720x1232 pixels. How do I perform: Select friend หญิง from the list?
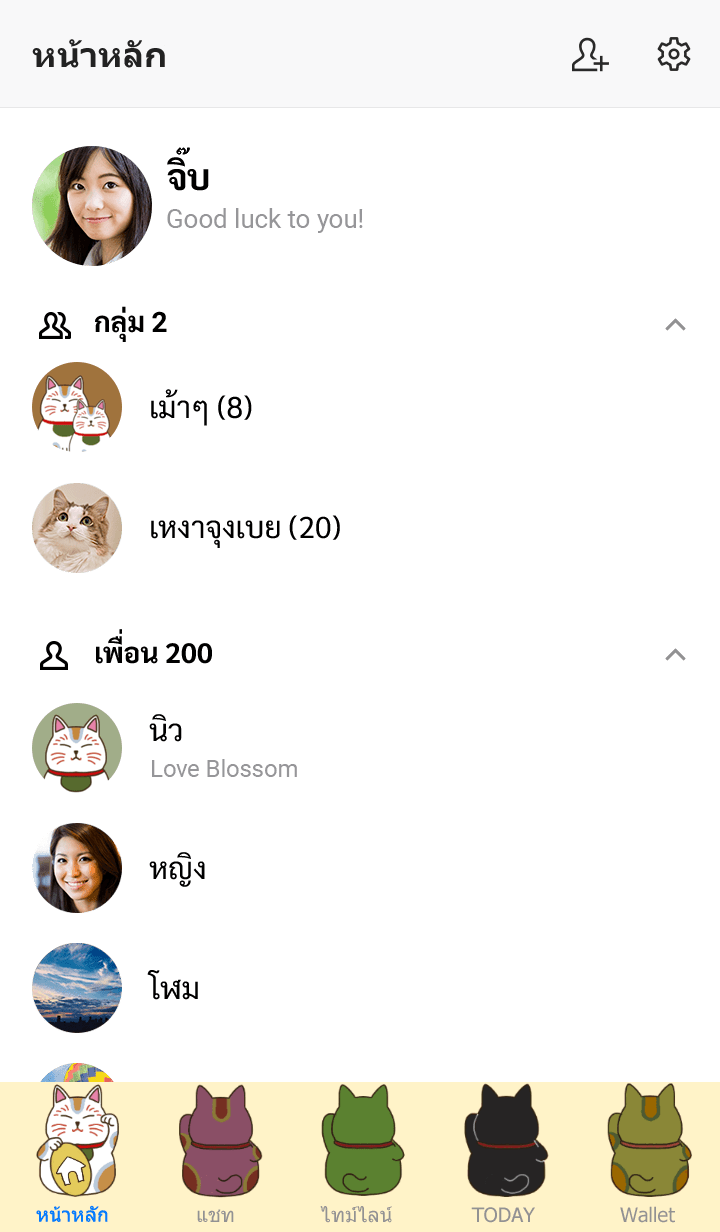[x=177, y=868]
